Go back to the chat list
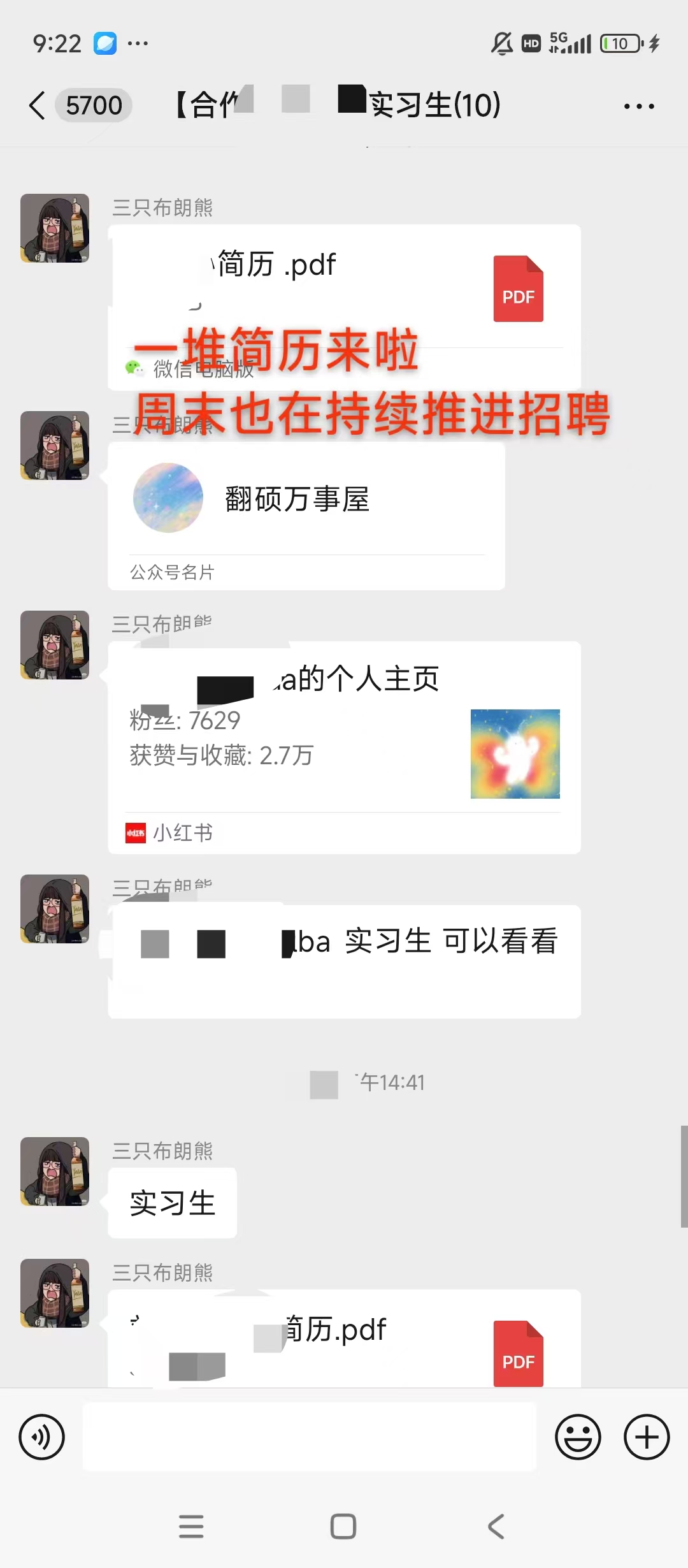 tap(38, 105)
